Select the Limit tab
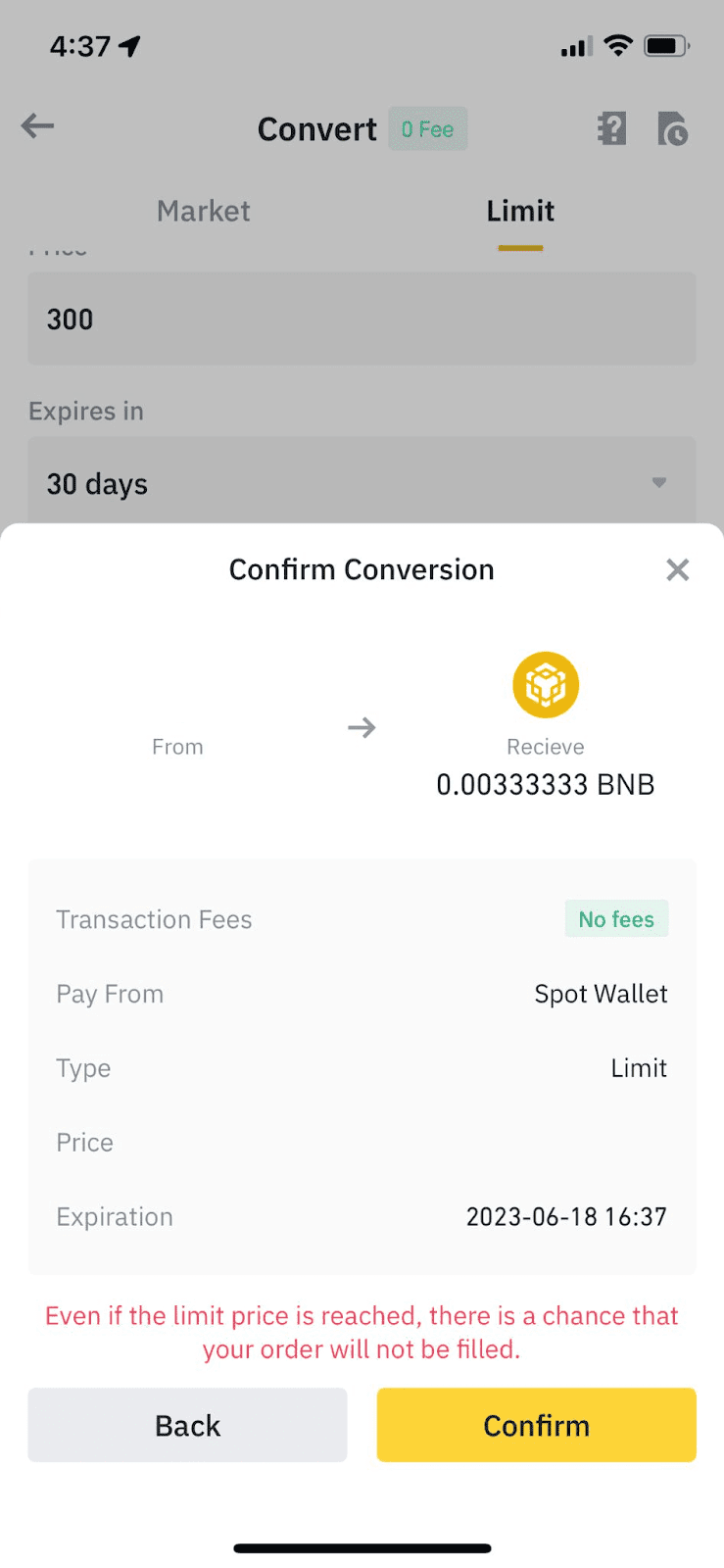The width and height of the screenshot is (724, 1568). click(520, 211)
